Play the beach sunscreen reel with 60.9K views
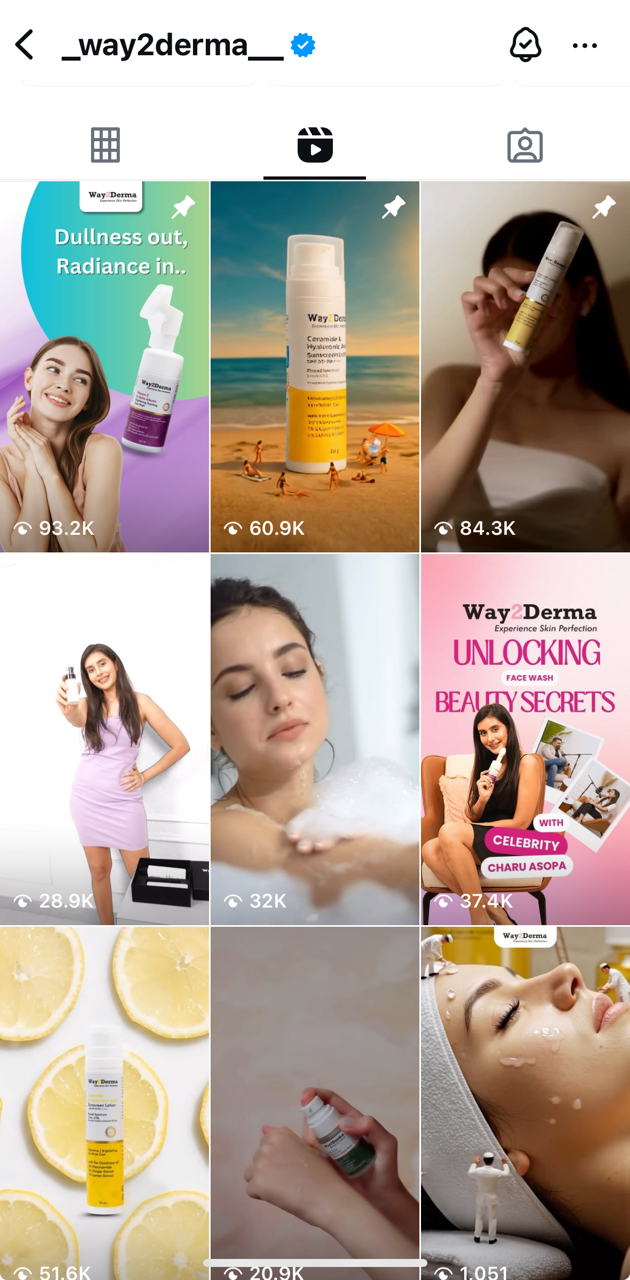630x1280 pixels. (315, 366)
